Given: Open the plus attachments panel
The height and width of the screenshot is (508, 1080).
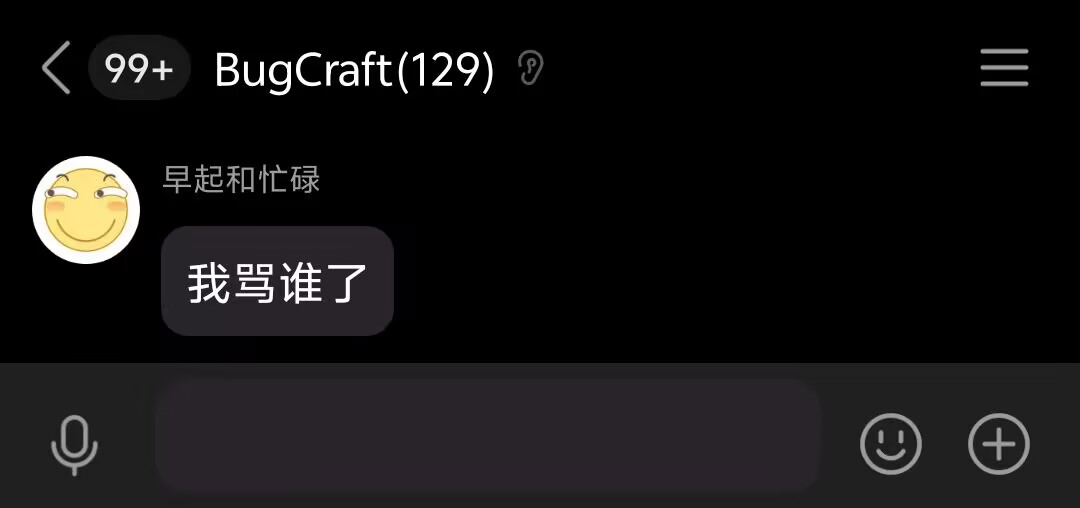Looking at the screenshot, I should (x=998, y=443).
